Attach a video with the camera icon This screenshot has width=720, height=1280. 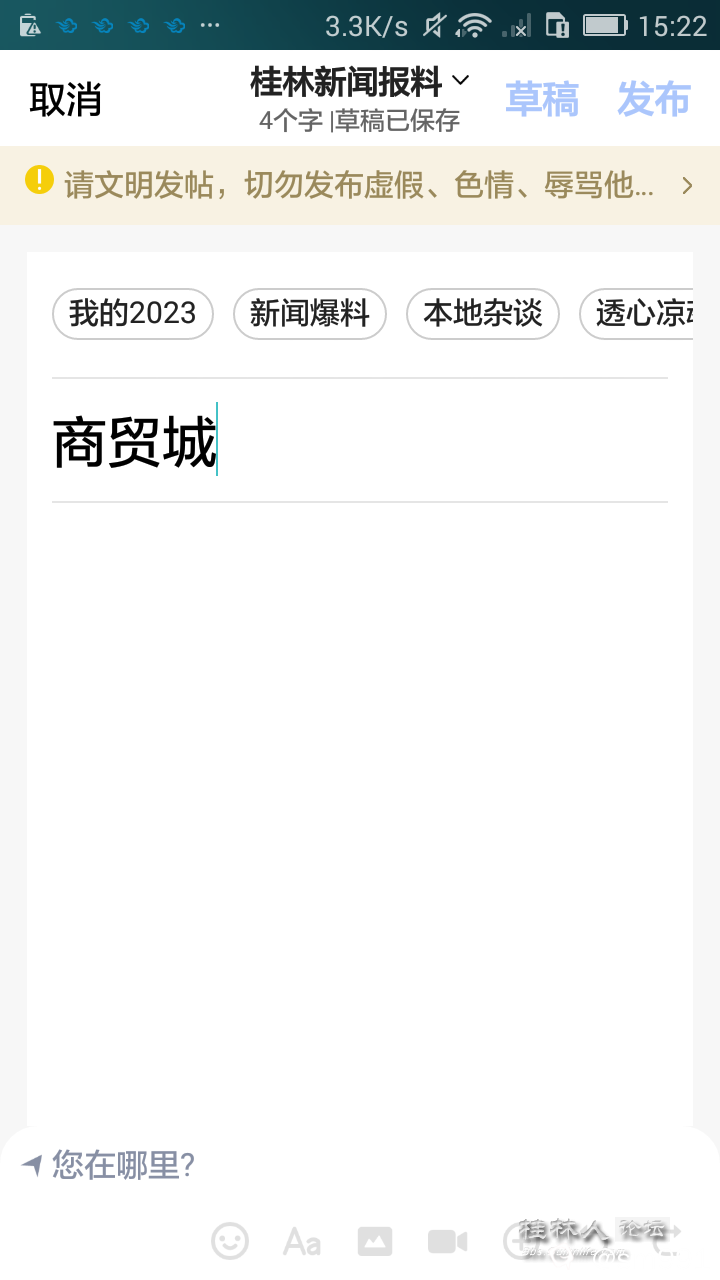(447, 1240)
